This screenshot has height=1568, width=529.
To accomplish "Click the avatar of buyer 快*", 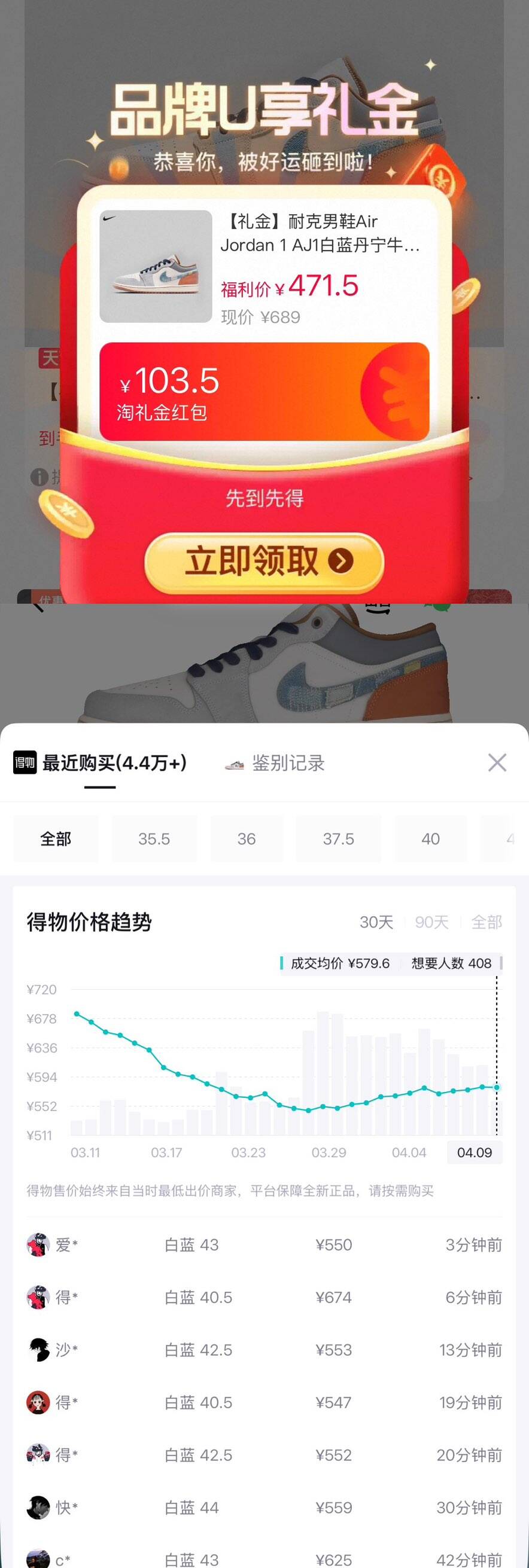I will coord(38,1508).
